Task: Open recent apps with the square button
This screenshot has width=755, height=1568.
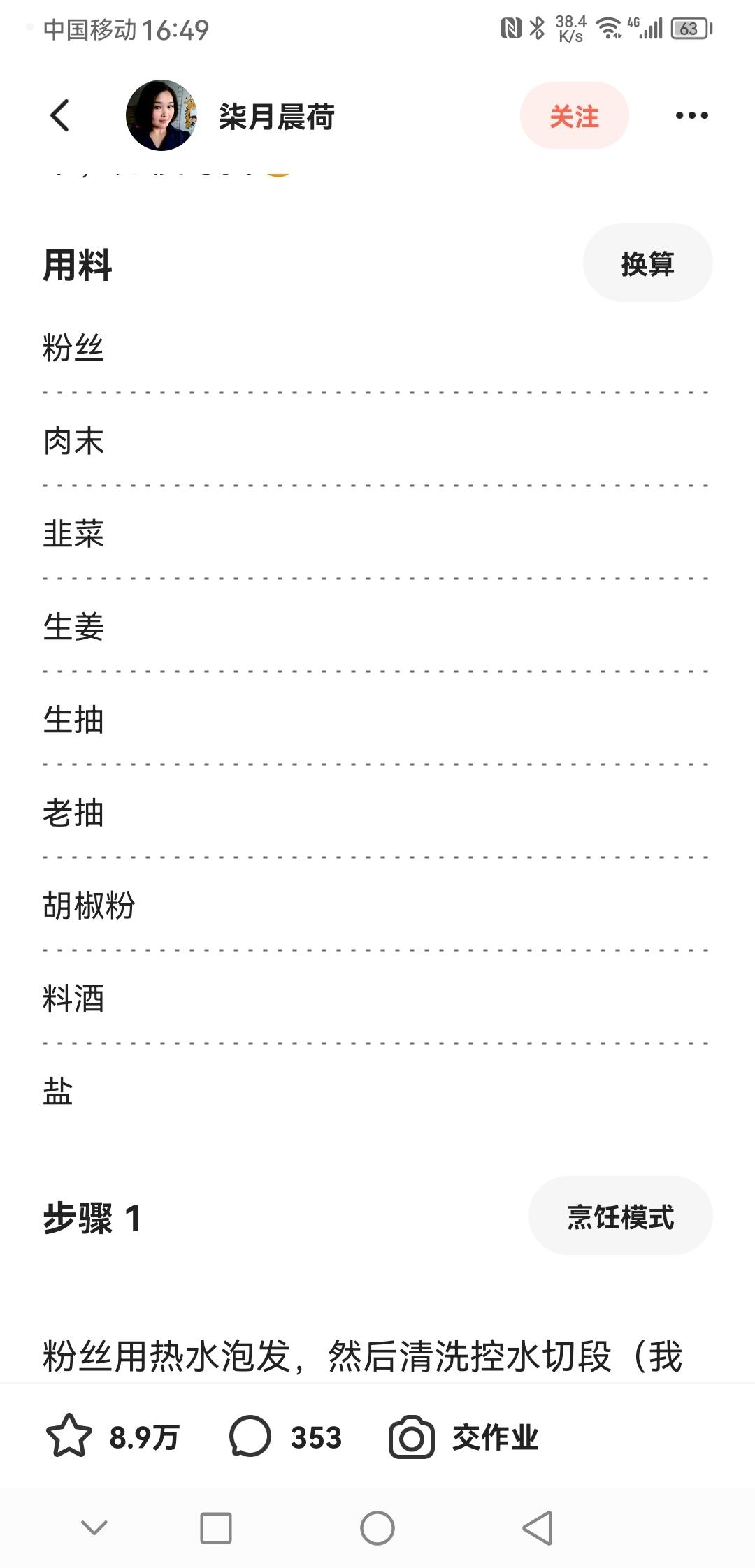Action: [216, 1528]
